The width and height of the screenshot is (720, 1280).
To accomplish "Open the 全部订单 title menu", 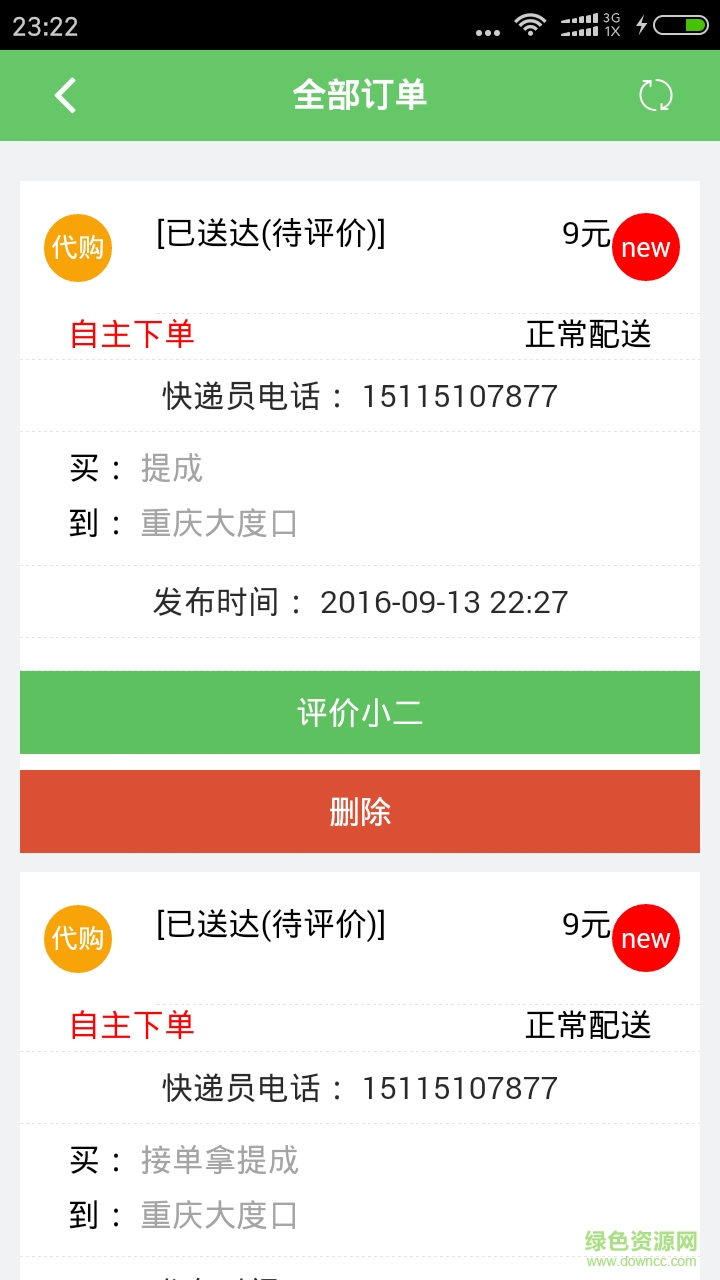I will [x=360, y=95].
